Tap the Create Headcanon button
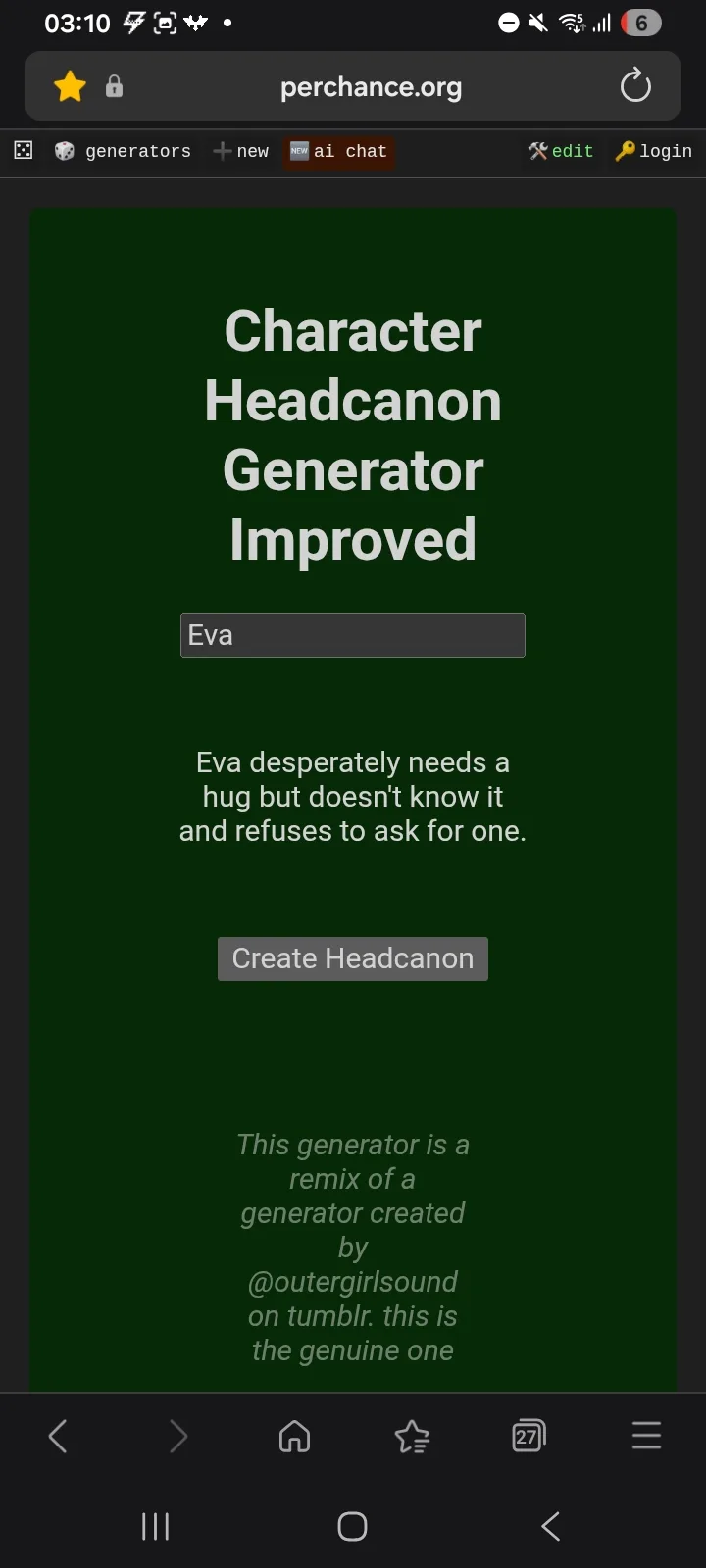The image size is (706, 1568). pos(353,958)
